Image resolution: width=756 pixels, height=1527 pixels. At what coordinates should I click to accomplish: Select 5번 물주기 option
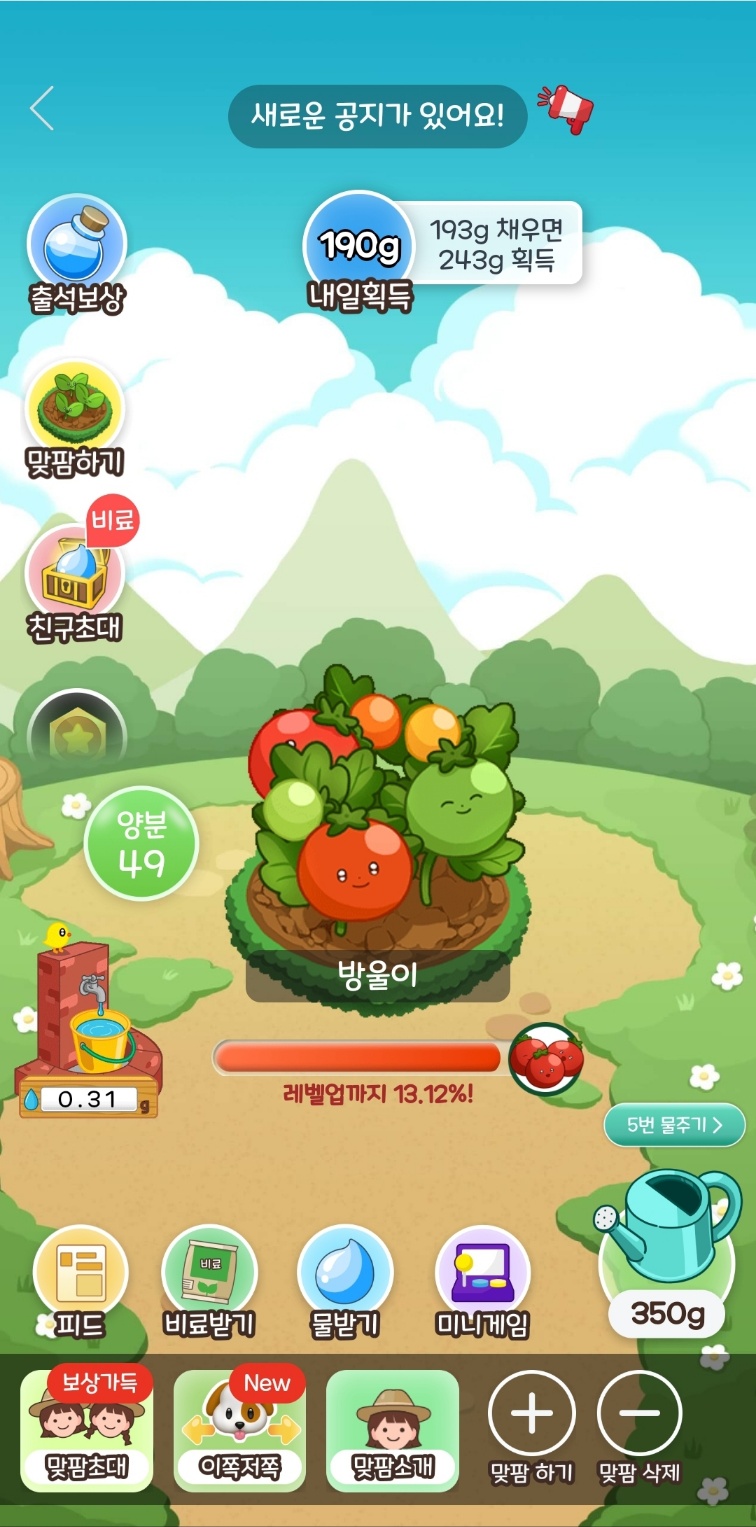(673, 1125)
